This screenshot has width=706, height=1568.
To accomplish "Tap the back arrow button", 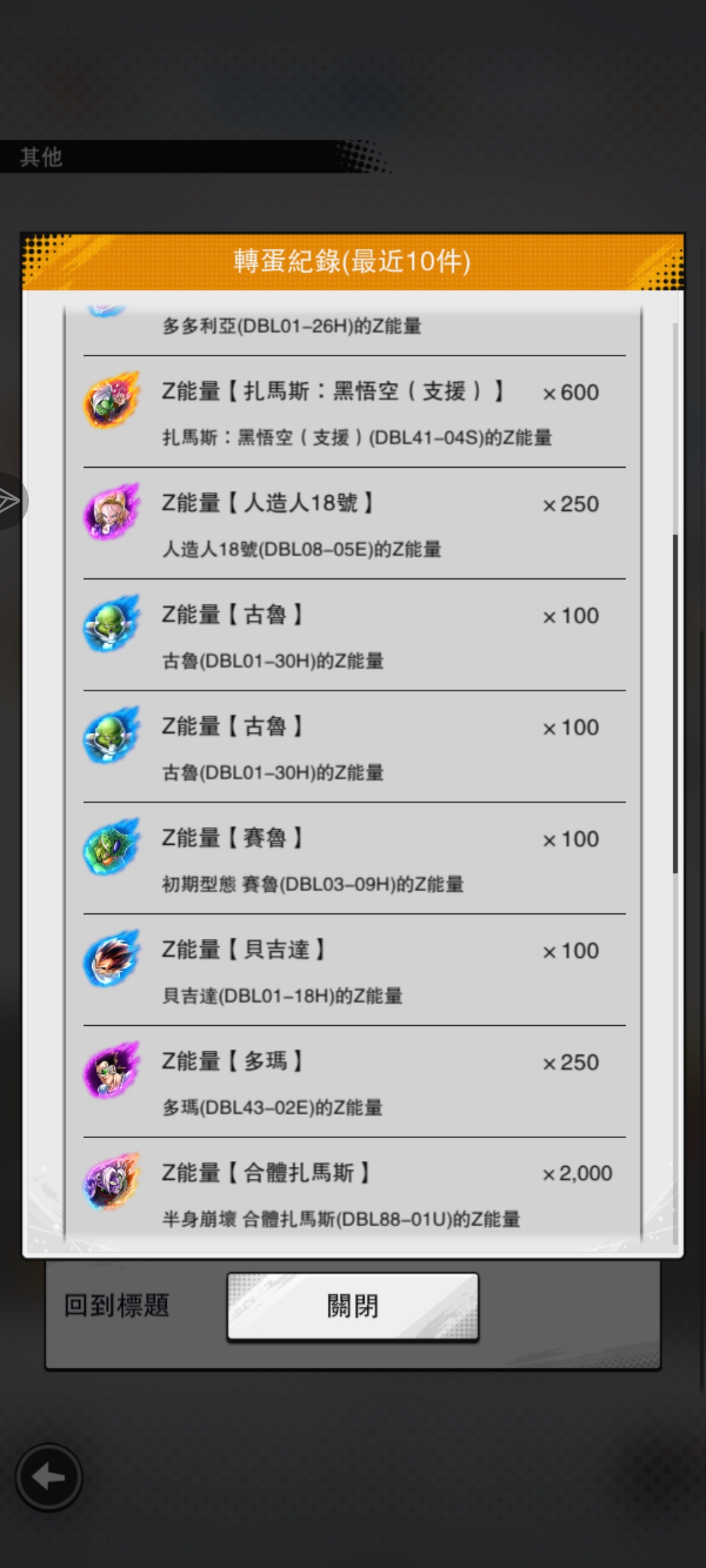I will [48, 1477].
